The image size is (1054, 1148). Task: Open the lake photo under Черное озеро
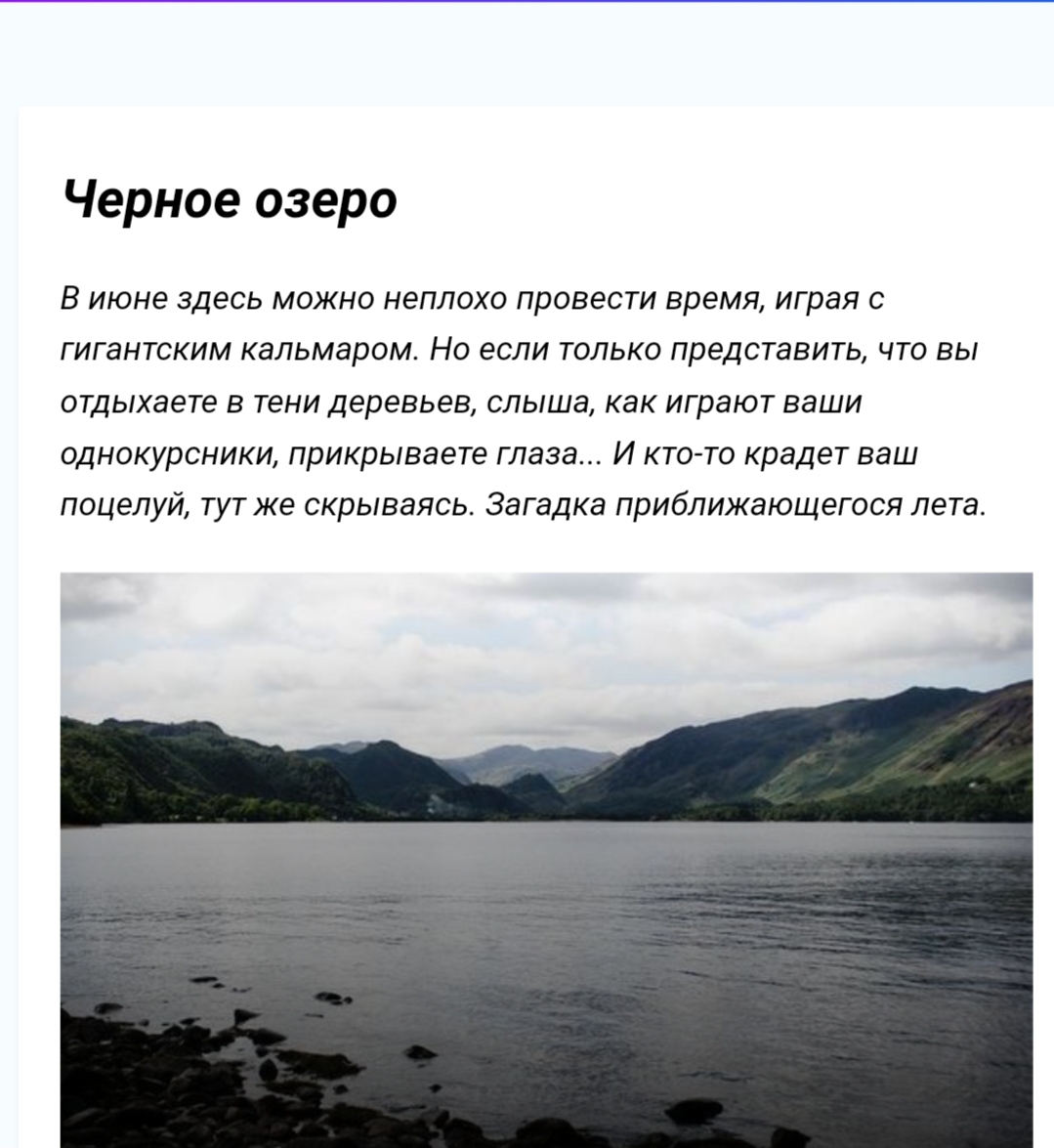546,859
